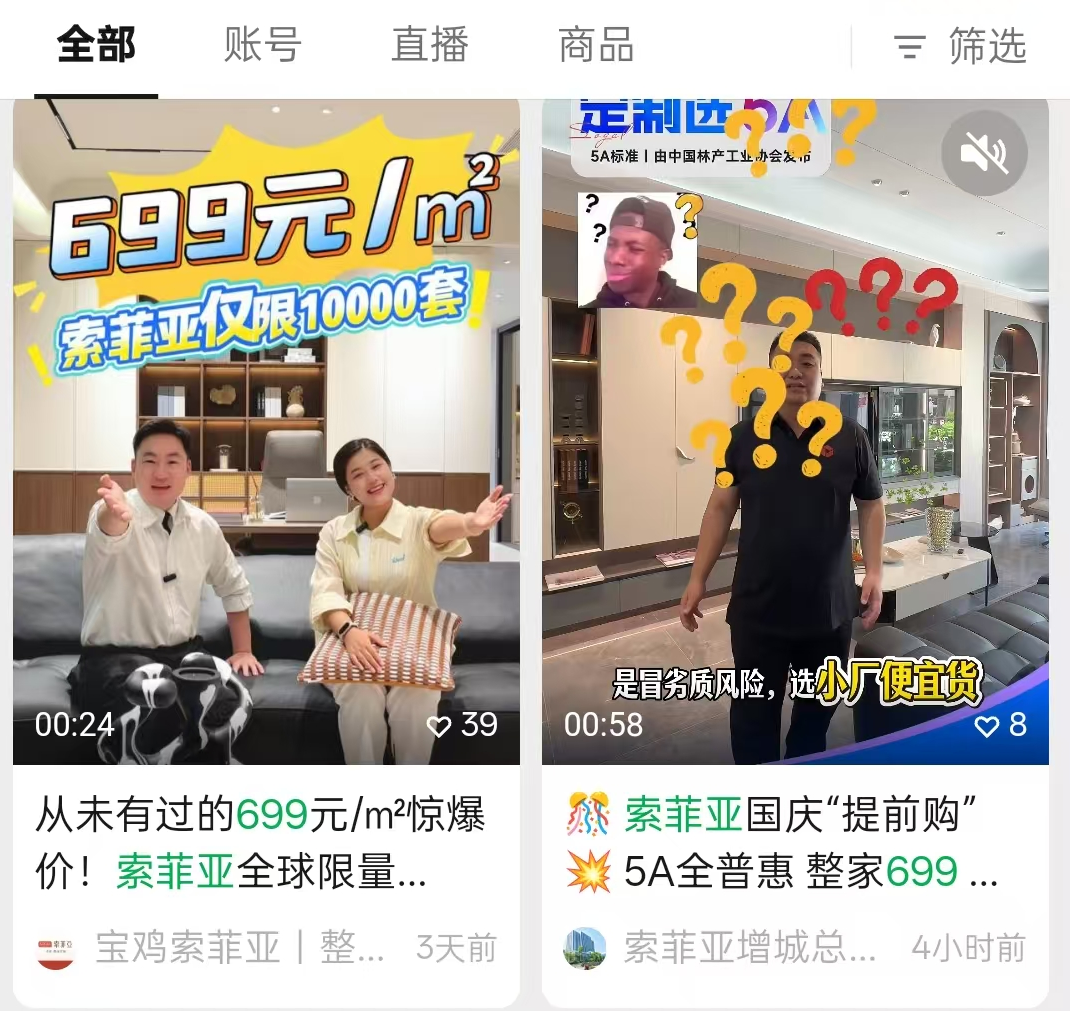Viewport: 1070px width, 1011px height.
Task: Select the 全部 tab
Action: coord(96,46)
